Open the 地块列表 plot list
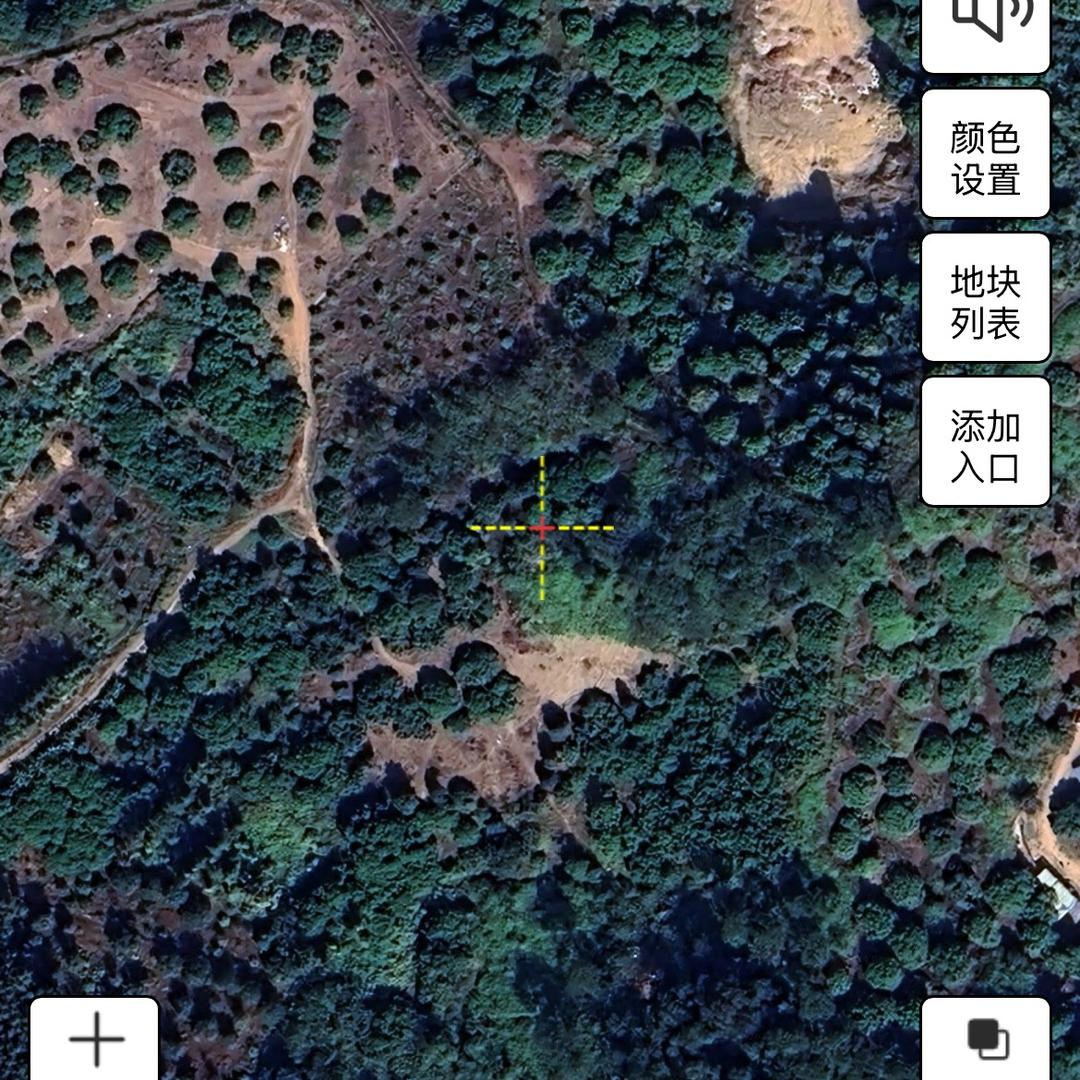The height and width of the screenshot is (1080, 1080). click(985, 298)
